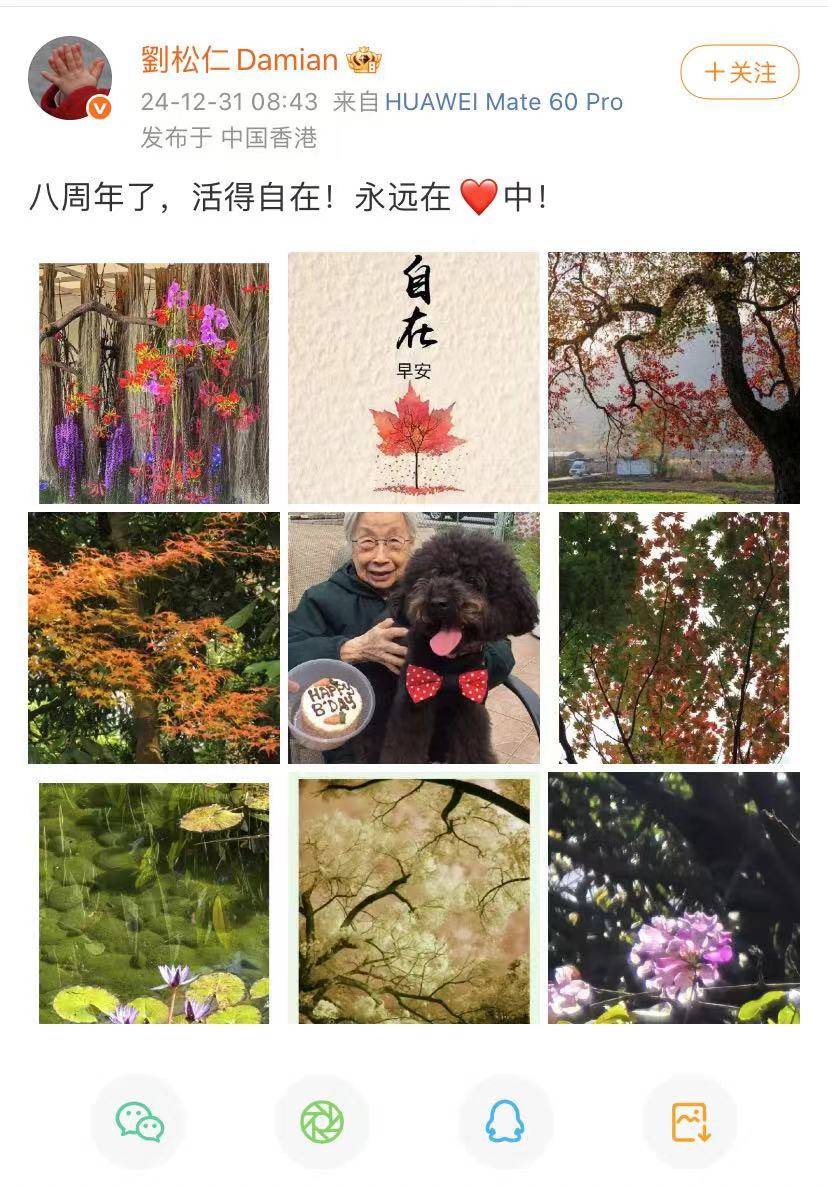Open the water lily pond photo
The image size is (828, 1188).
point(154,902)
